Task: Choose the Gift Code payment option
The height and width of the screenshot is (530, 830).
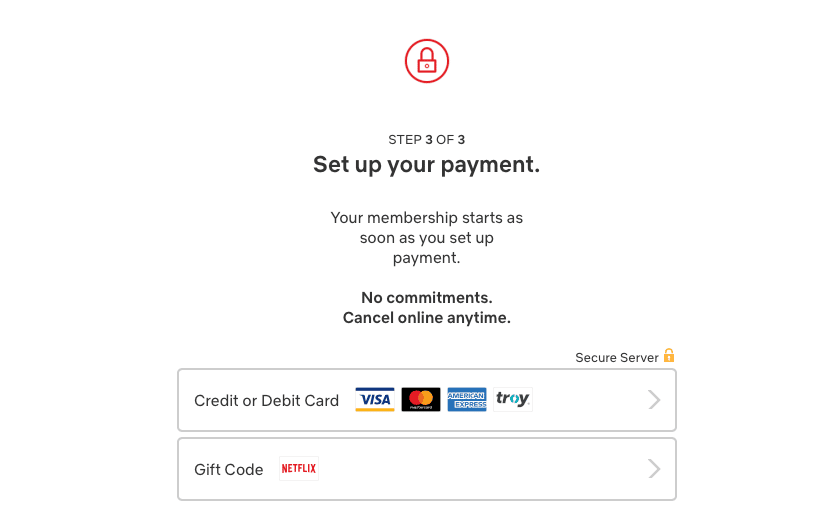Action: point(427,469)
